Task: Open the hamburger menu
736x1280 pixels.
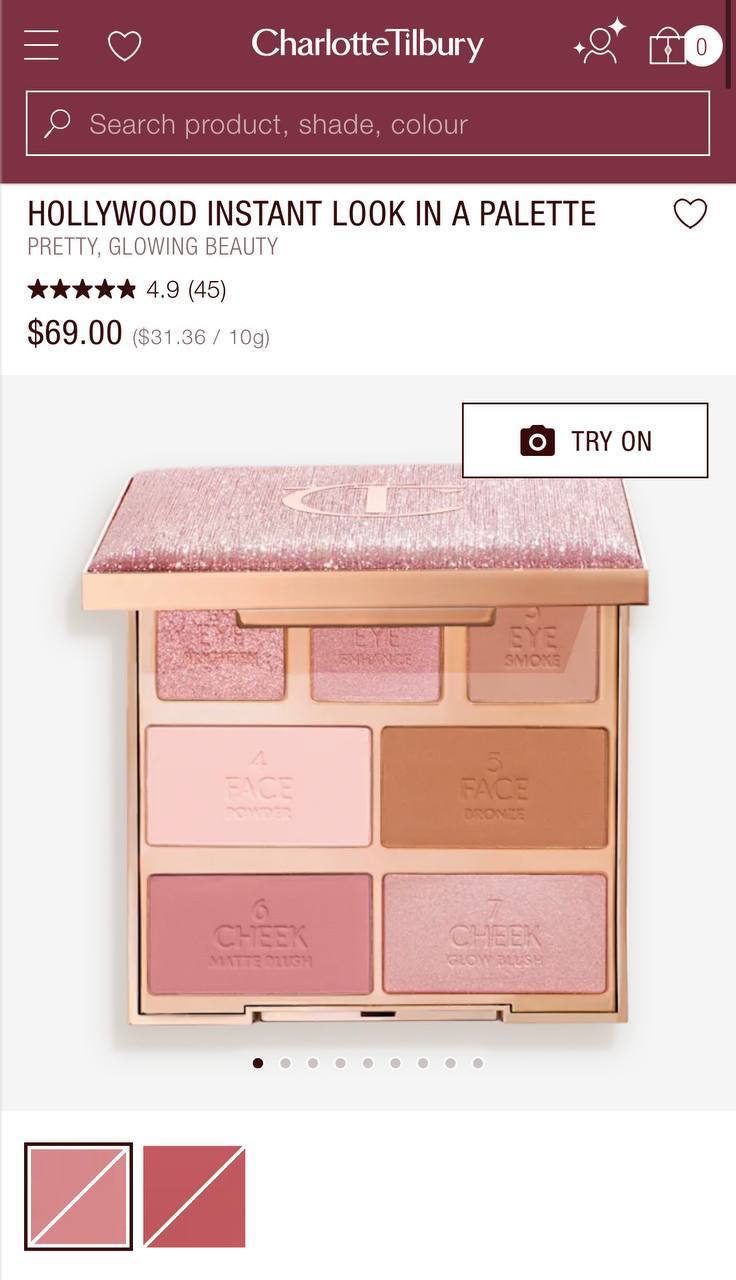Action: pos(41,45)
